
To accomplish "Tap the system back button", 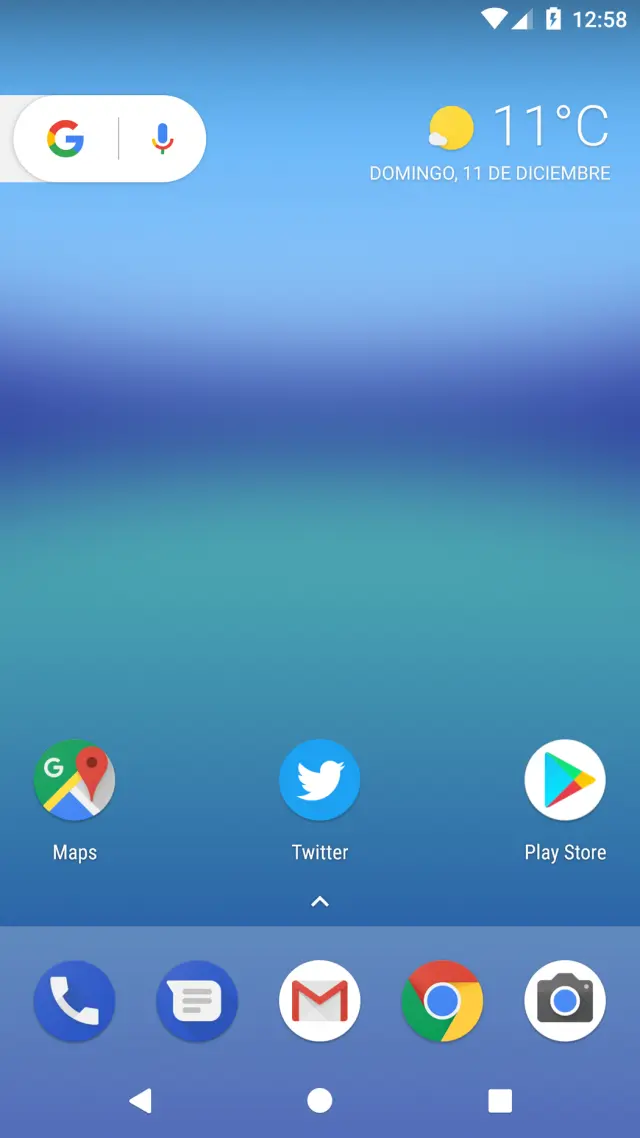I will (141, 1101).
